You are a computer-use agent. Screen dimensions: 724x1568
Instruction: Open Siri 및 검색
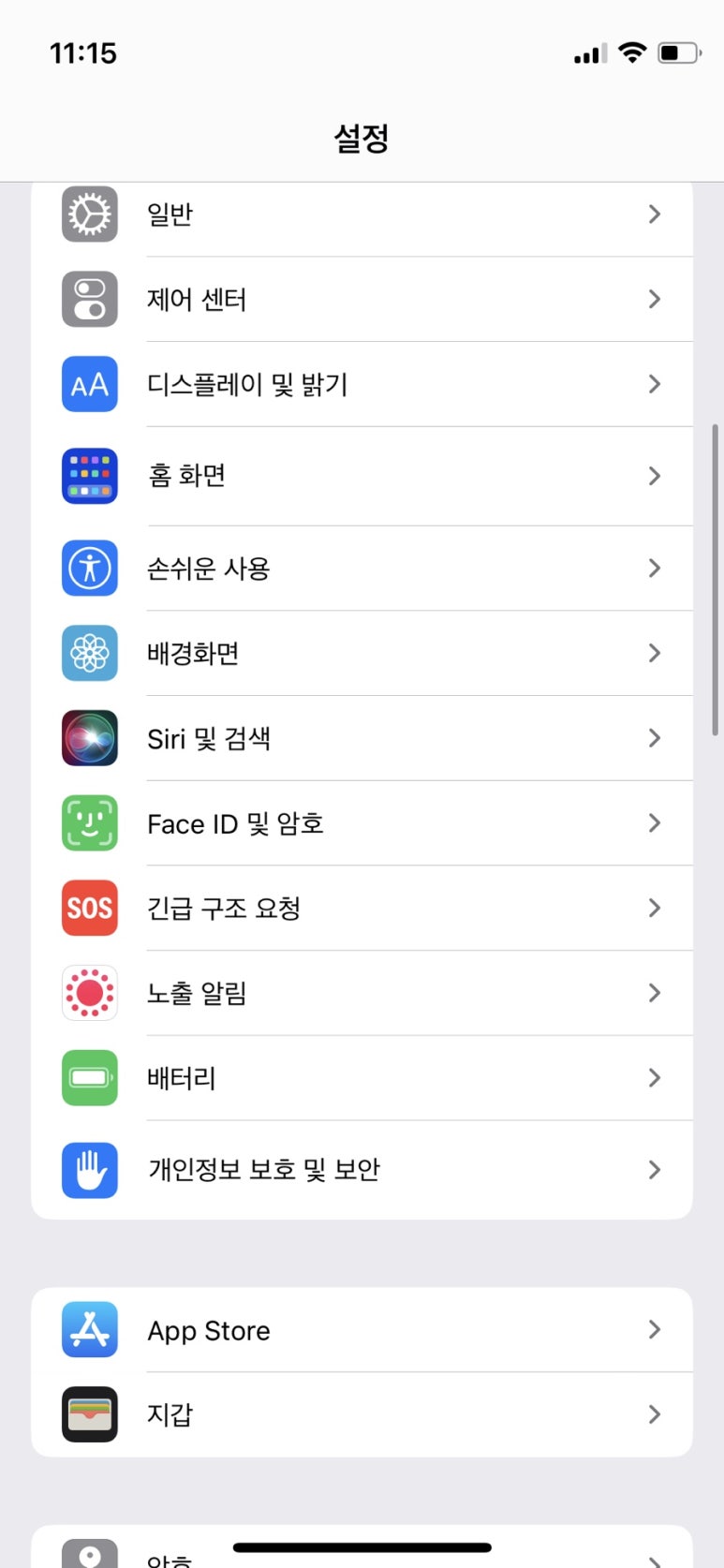click(362, 738)
